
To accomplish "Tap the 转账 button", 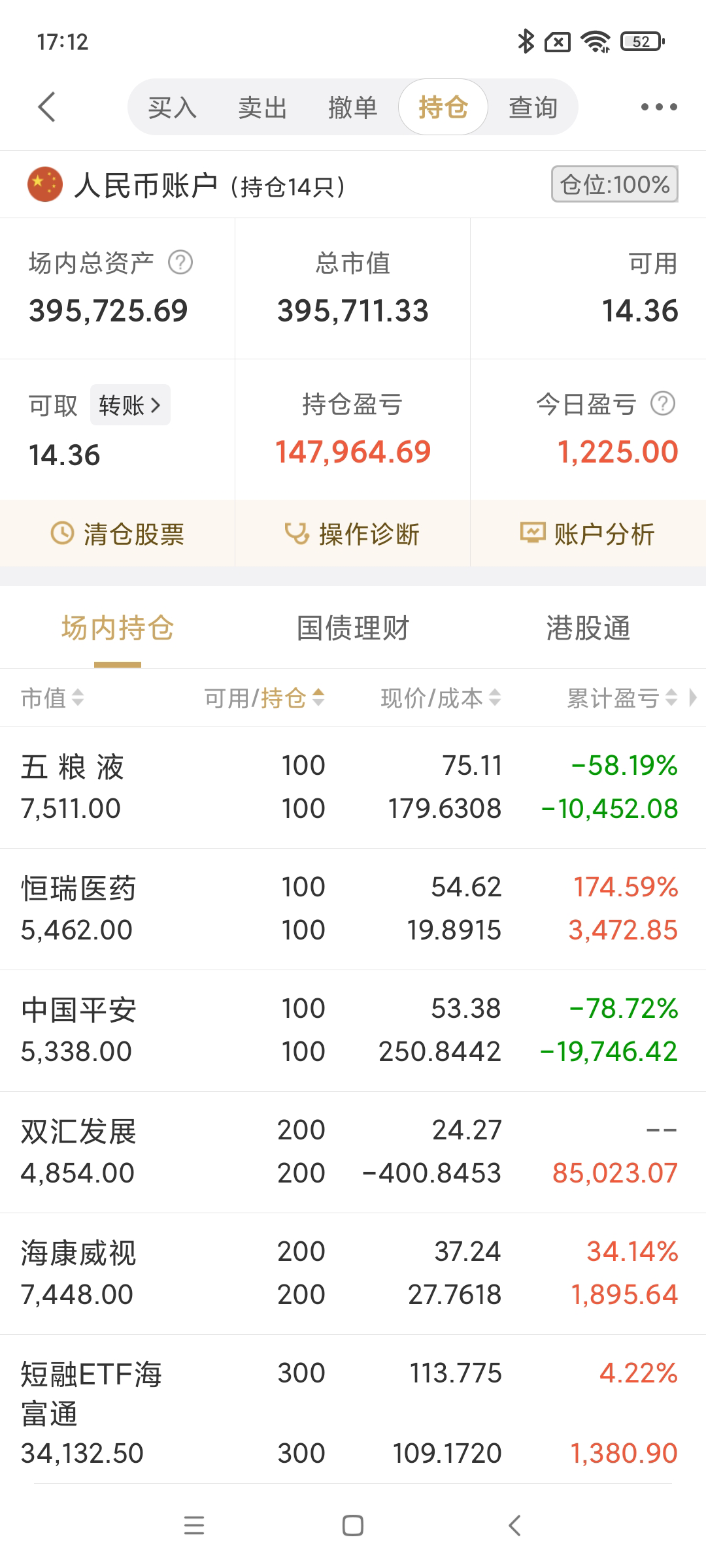I will (130, 405).
